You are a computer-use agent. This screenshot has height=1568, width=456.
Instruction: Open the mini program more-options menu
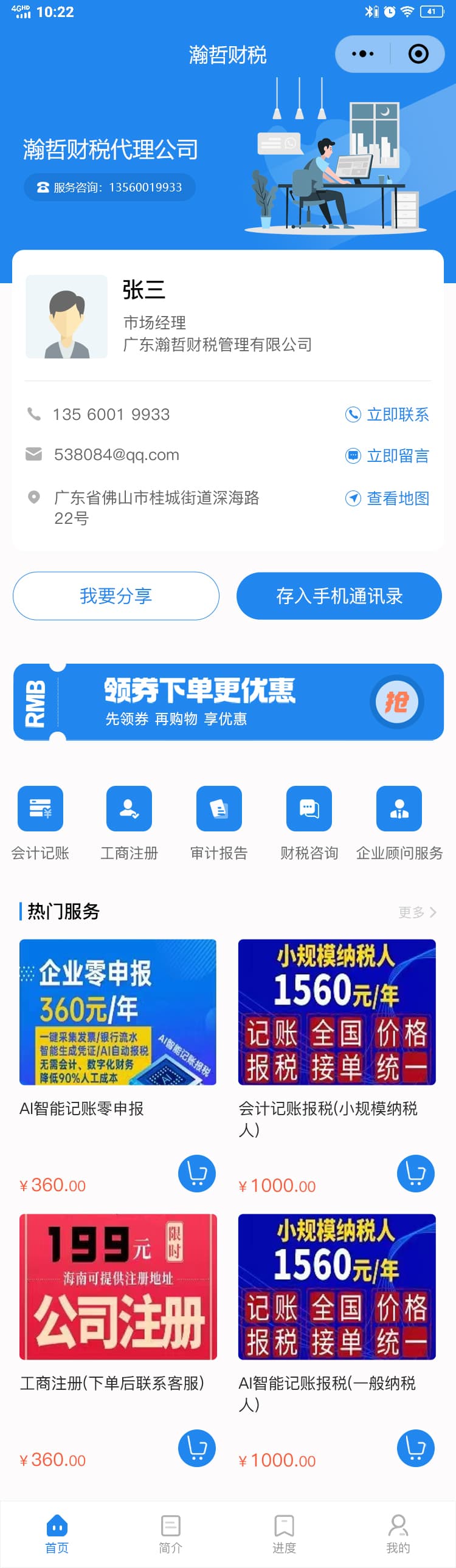(x=363, y=54)
